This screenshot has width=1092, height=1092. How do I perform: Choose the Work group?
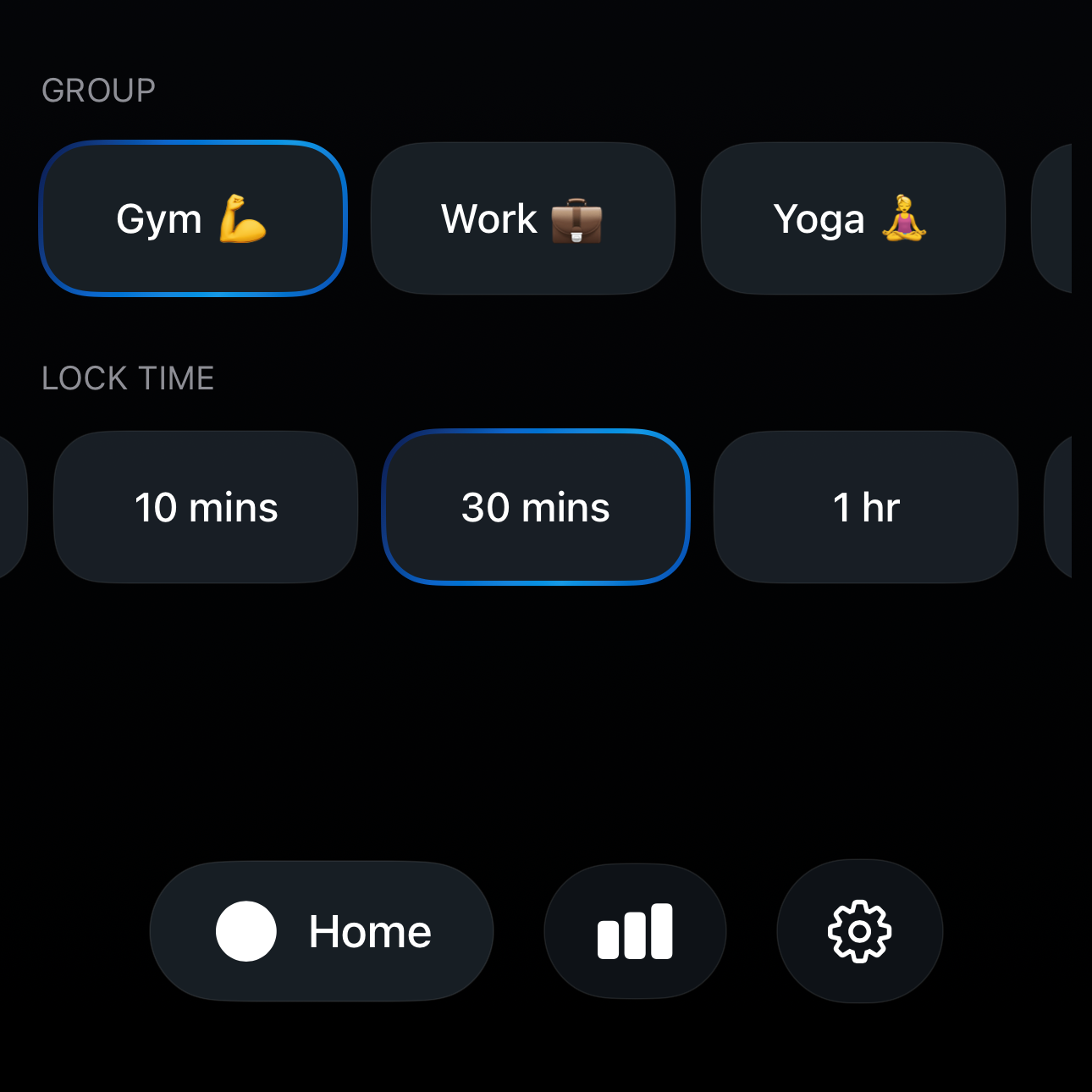coord(522,218)
